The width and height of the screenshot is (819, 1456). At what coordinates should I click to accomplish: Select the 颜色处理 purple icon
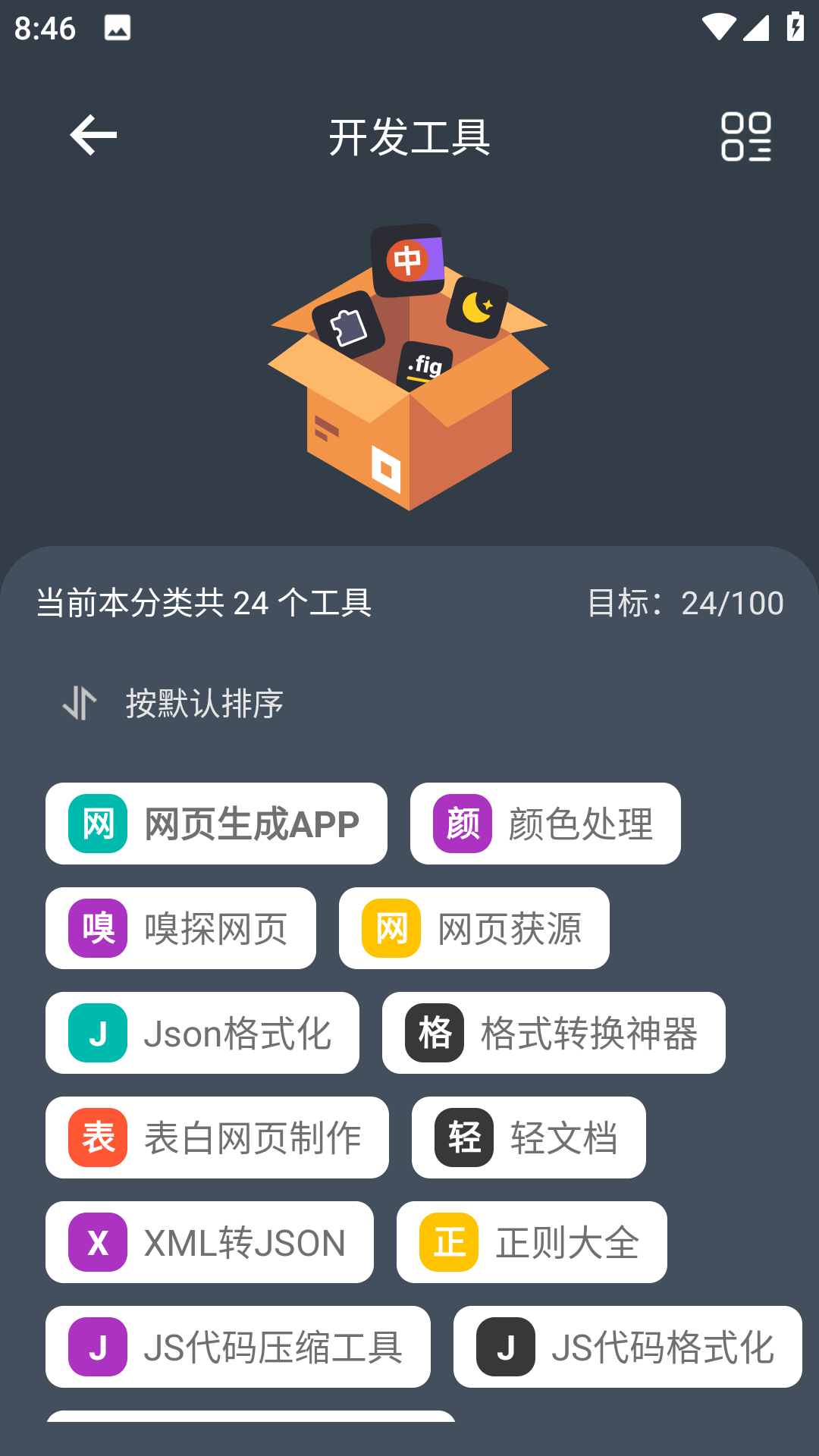461,824
